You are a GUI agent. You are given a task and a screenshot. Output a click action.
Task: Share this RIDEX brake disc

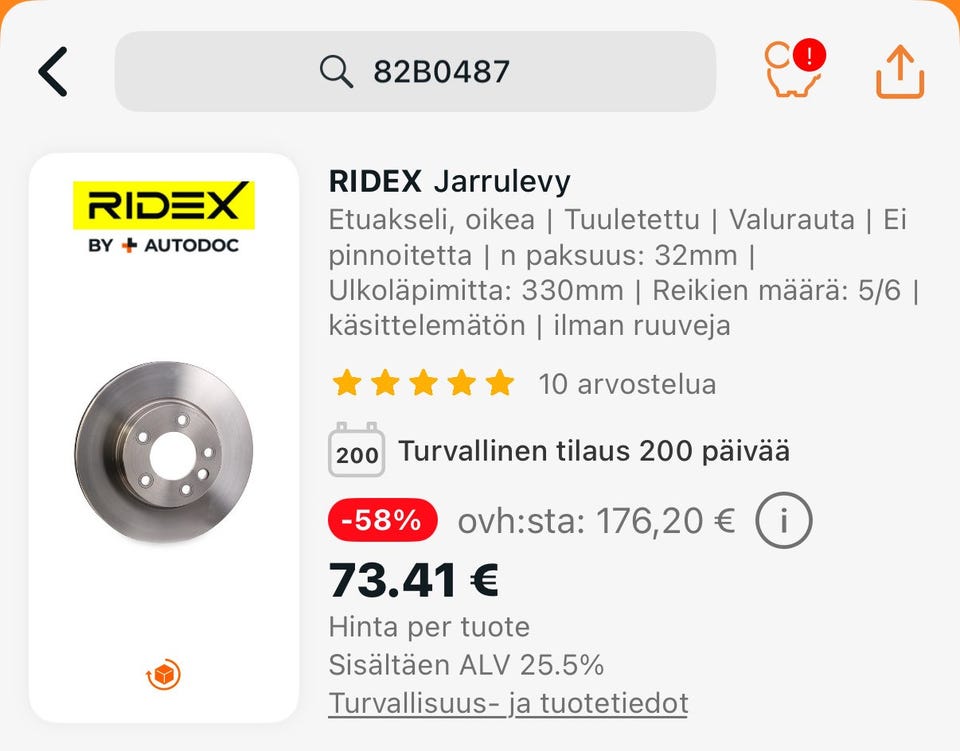tap(900, 71)
